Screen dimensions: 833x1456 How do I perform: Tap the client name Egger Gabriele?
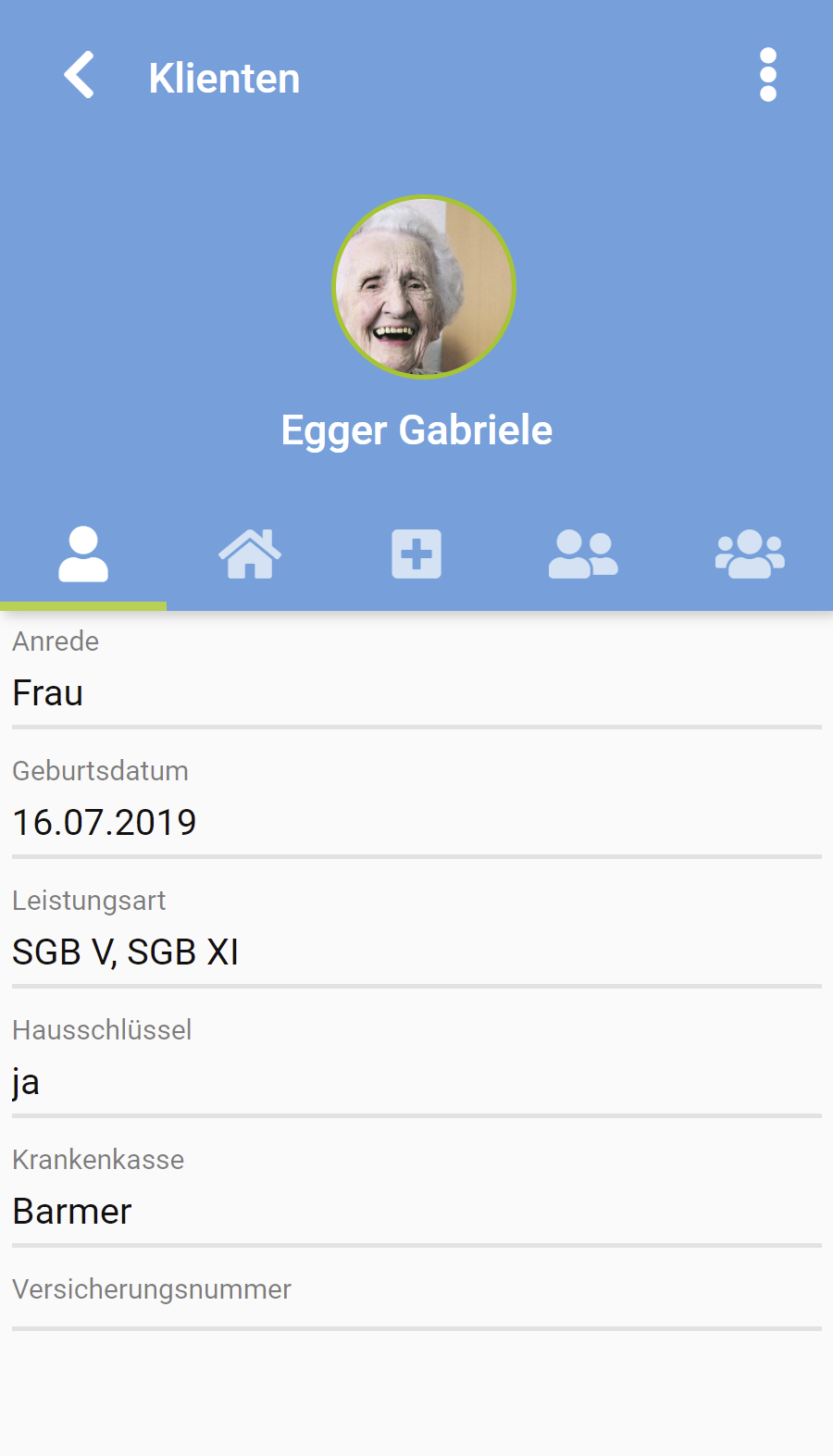point(416,429)
